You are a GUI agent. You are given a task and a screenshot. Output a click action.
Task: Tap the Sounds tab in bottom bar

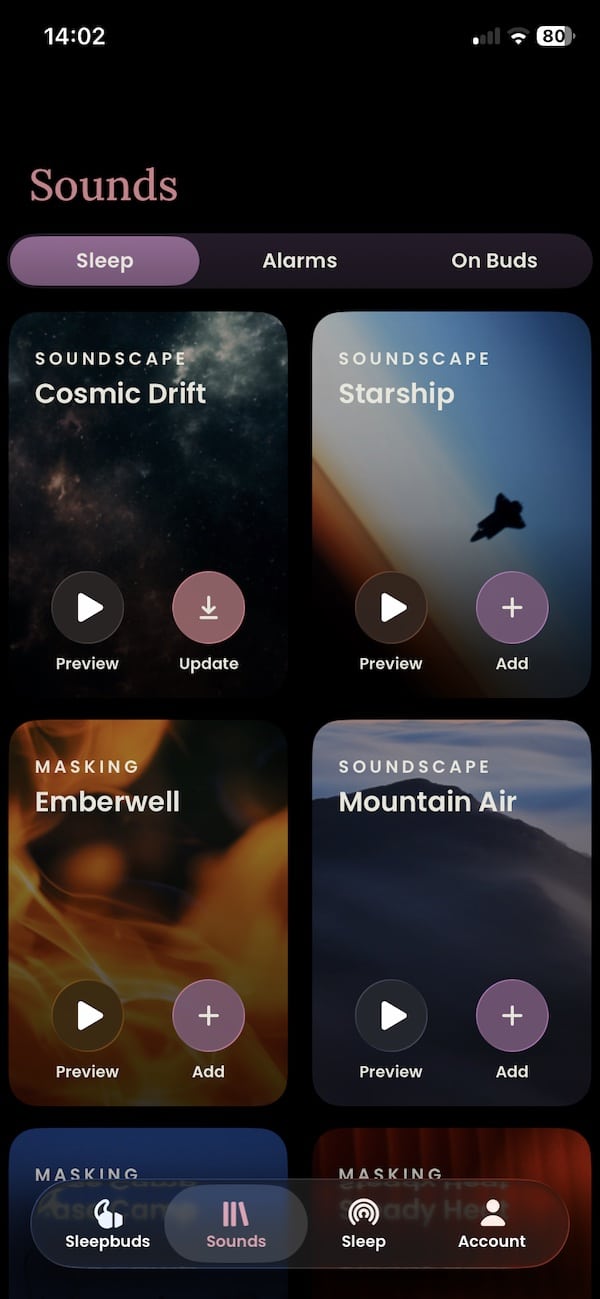236,1224
